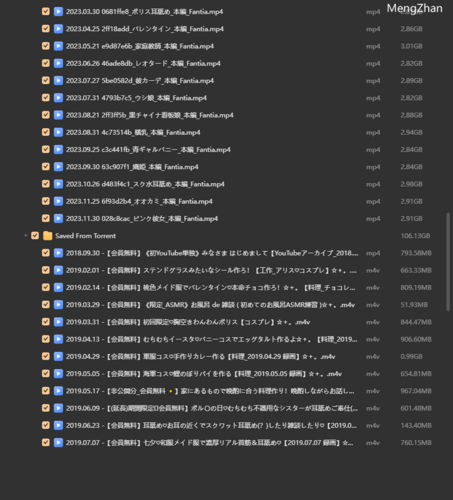Toggle the 2023.07.27 file checkbox
This screenshot has height=500, width=453.
(46, 81)
